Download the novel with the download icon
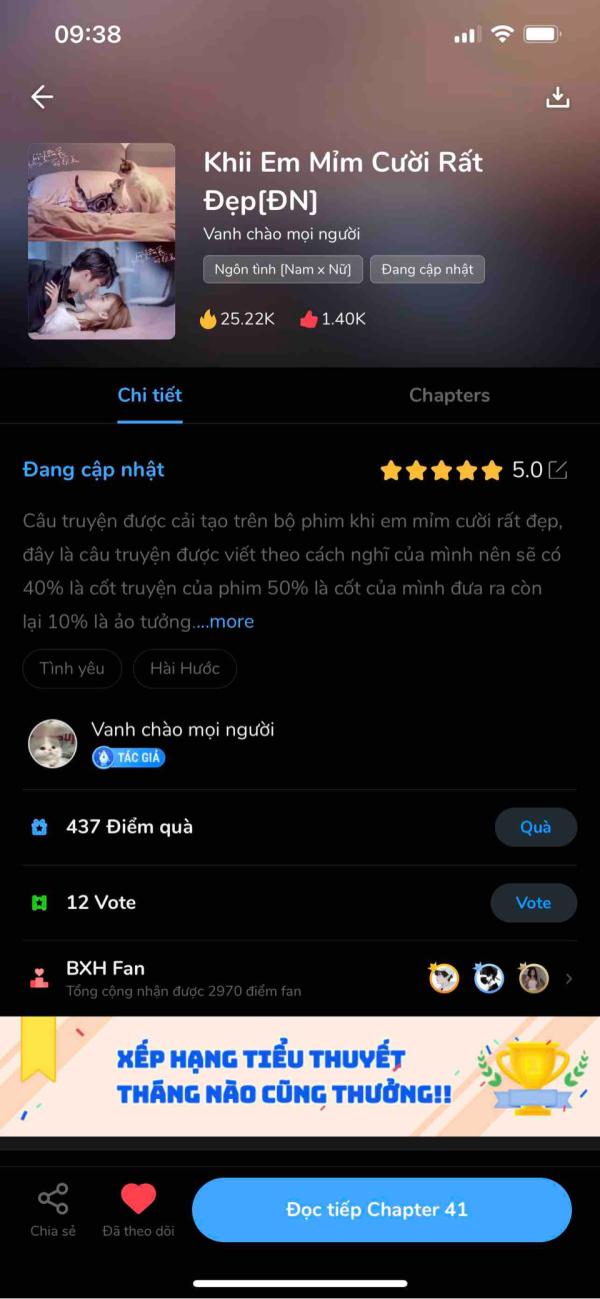This screenshot has width=600, height=1299. coord(557,97)
